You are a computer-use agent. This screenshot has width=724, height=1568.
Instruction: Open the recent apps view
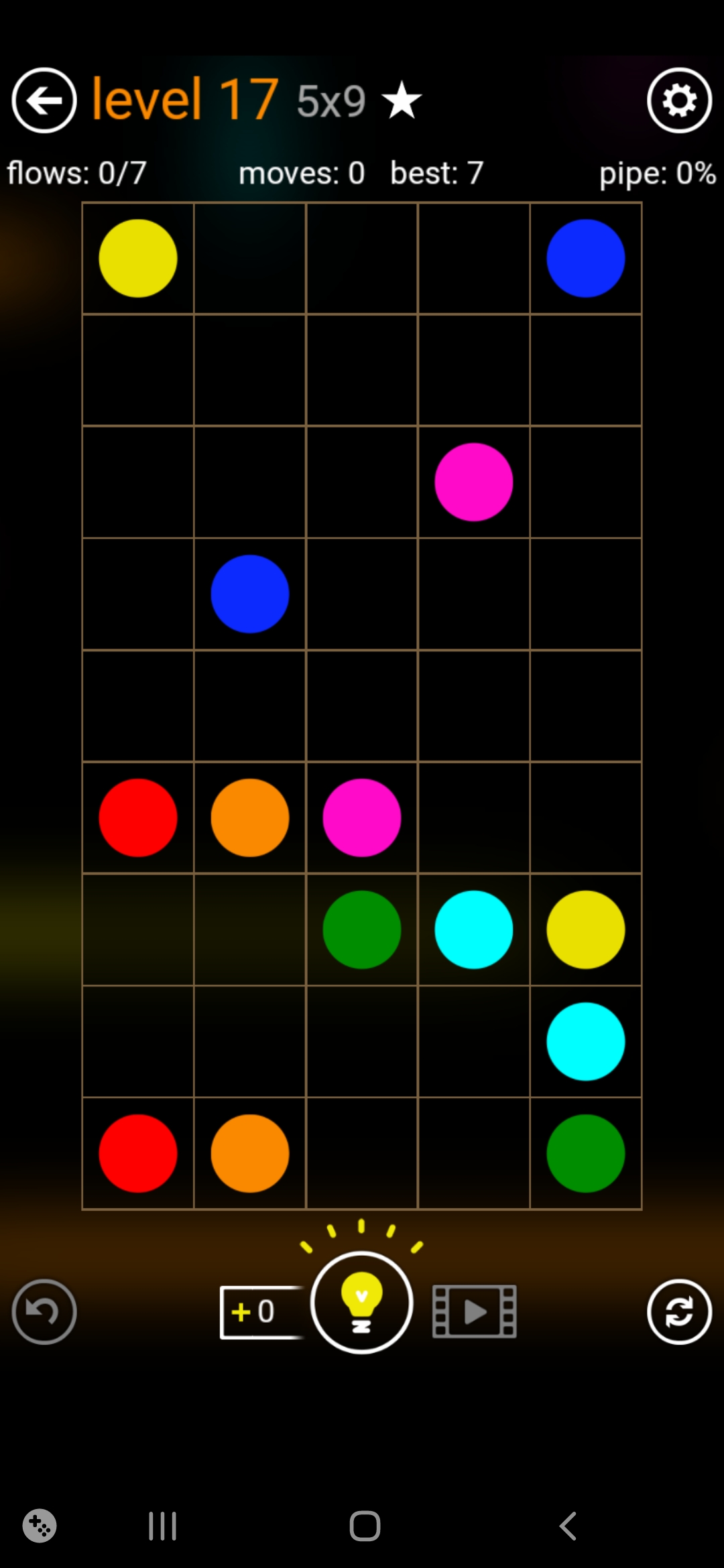coord(162,1526)
